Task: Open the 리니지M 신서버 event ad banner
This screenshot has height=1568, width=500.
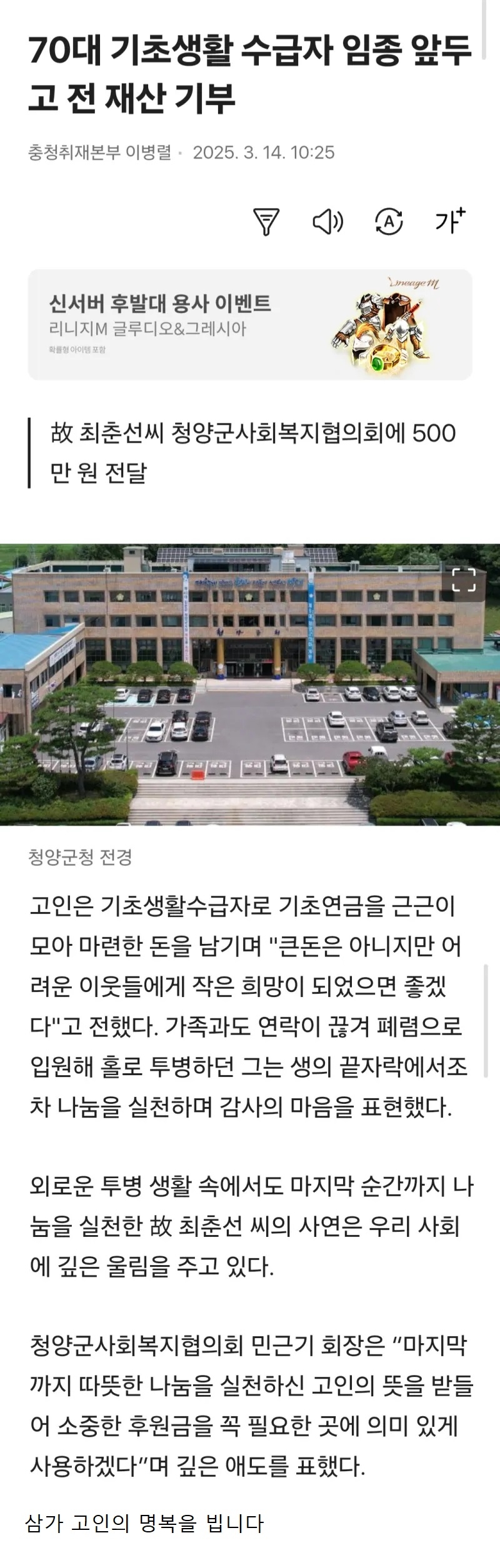Action: coord(250,325)
